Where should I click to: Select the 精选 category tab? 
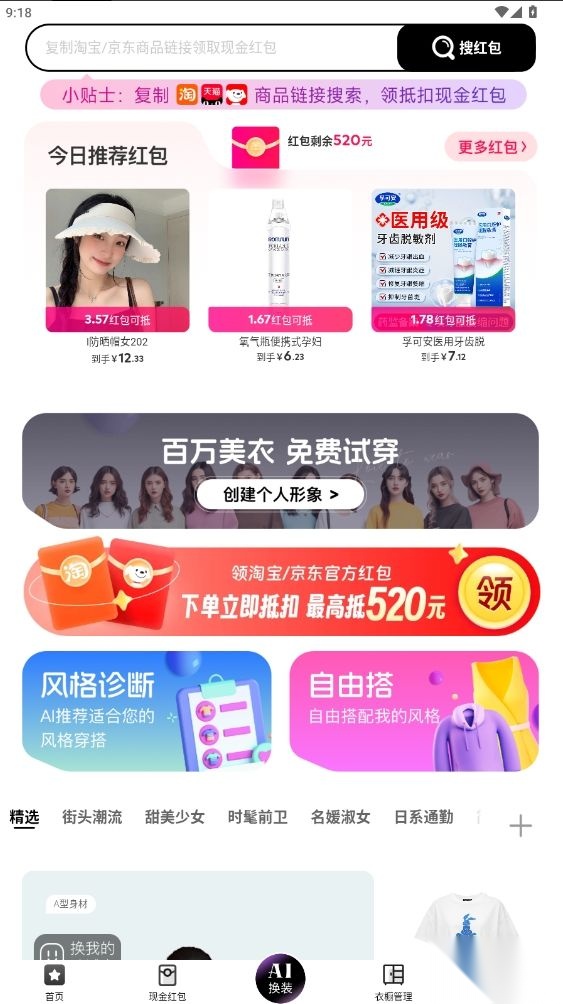[24, 818]
